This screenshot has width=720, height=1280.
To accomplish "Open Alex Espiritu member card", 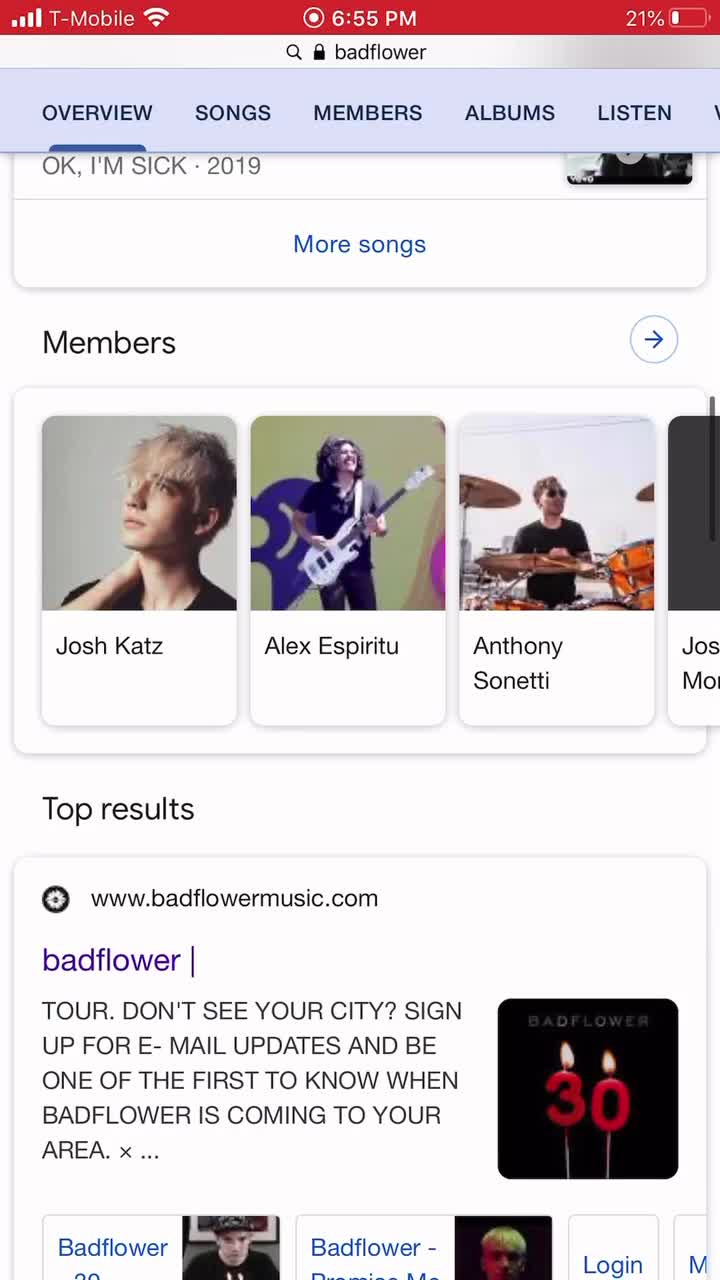I will tap(348, 570).
